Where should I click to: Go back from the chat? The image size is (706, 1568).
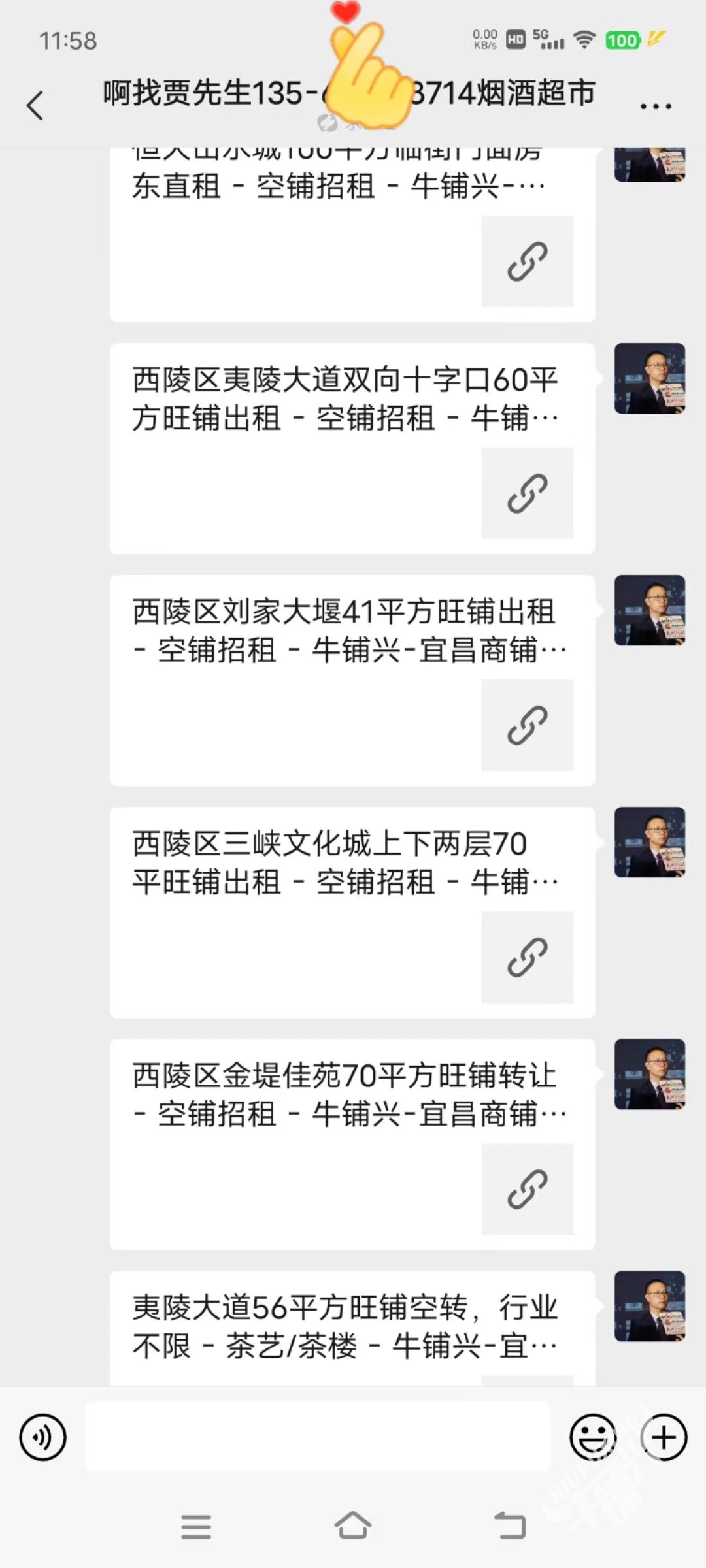pyautogui.click(x=35, y=106)
